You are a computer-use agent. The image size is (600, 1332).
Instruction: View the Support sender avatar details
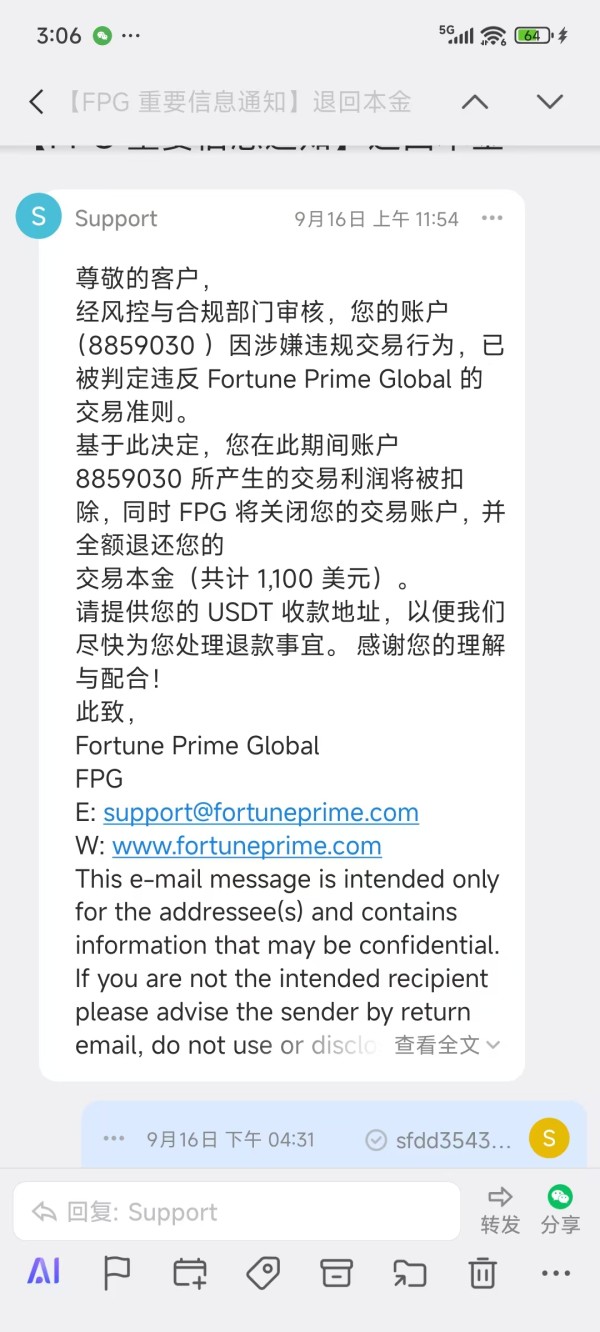tap(39, 217)
